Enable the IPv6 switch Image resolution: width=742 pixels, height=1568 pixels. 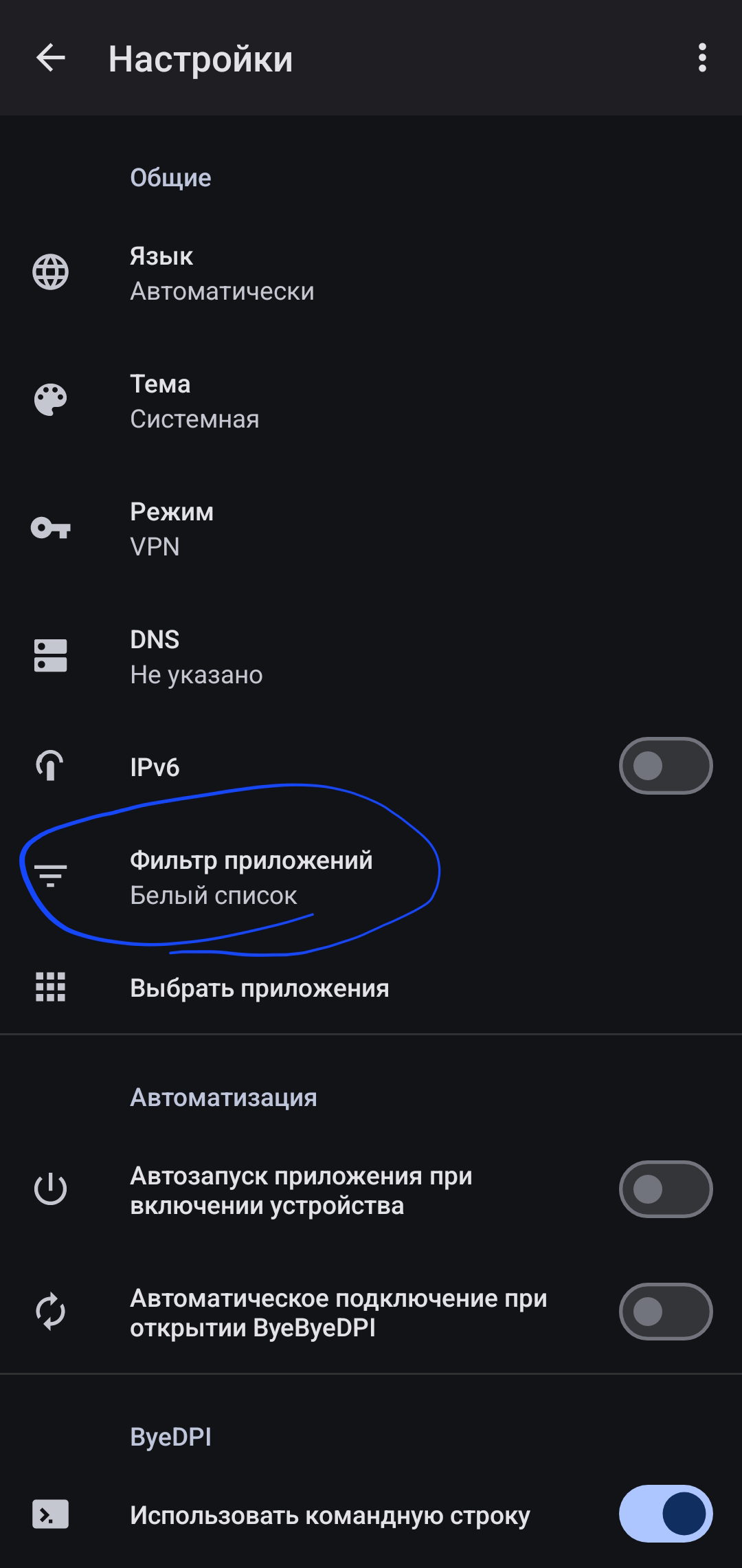tap(664, 766)
